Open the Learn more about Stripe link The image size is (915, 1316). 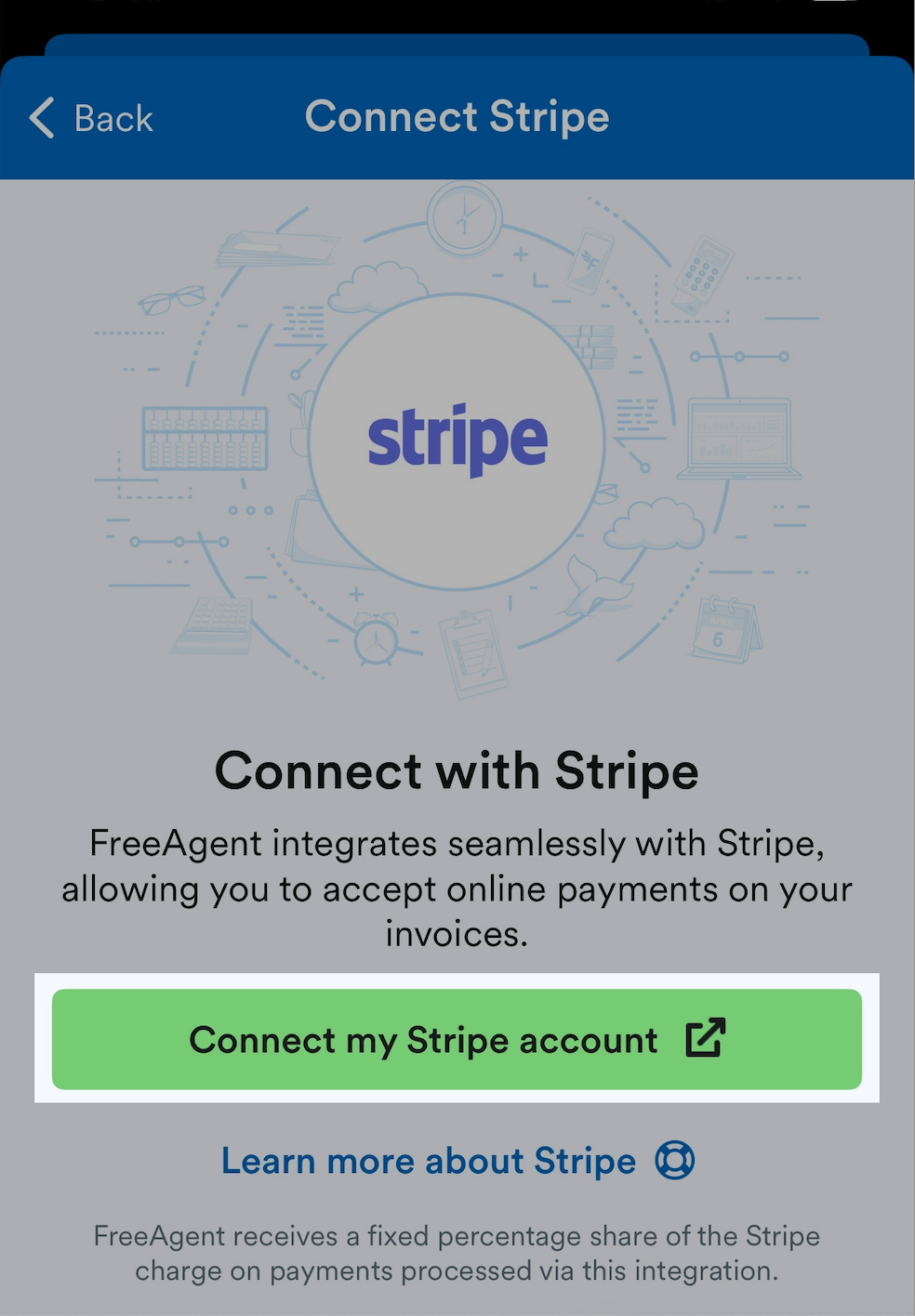426,1161
